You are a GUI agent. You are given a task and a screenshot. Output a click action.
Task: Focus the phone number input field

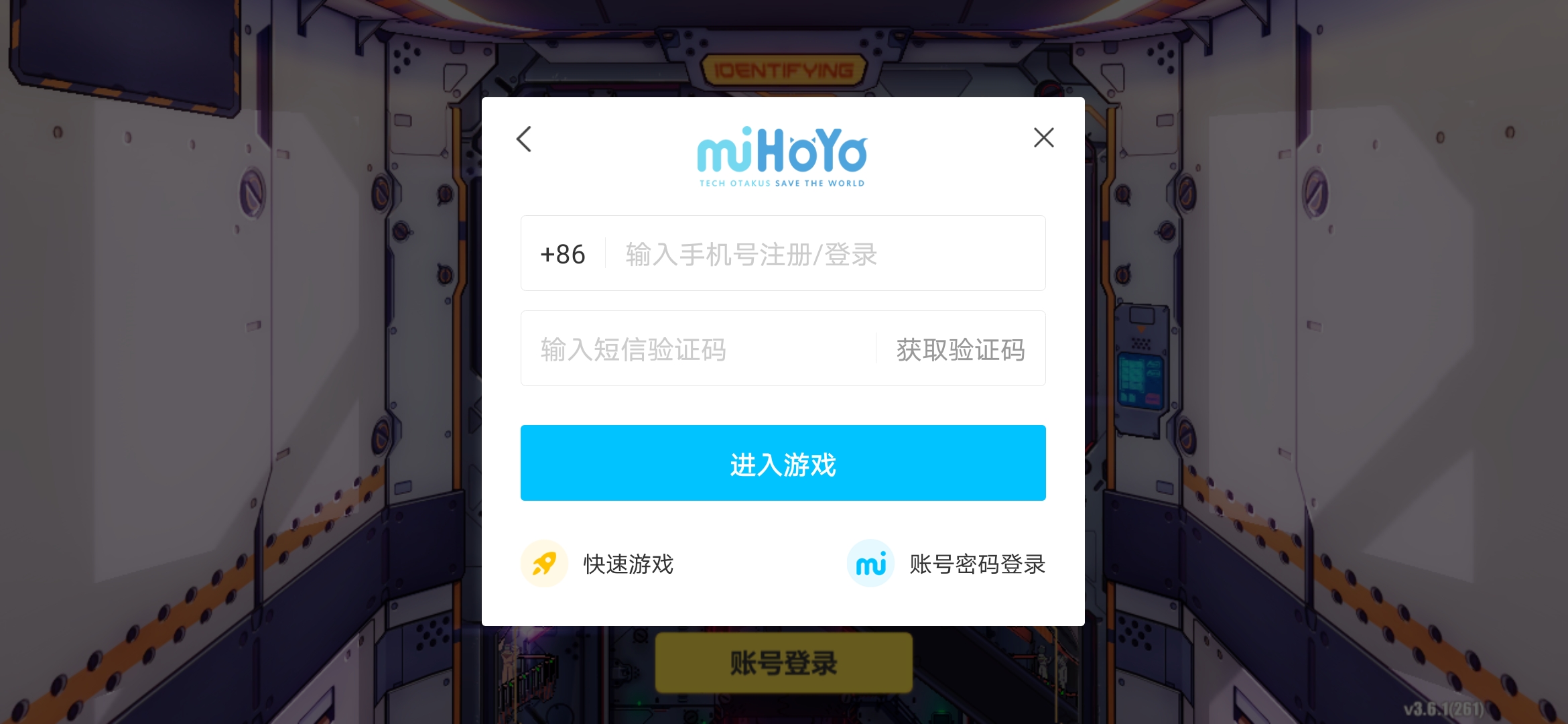[x=824, y=254]
